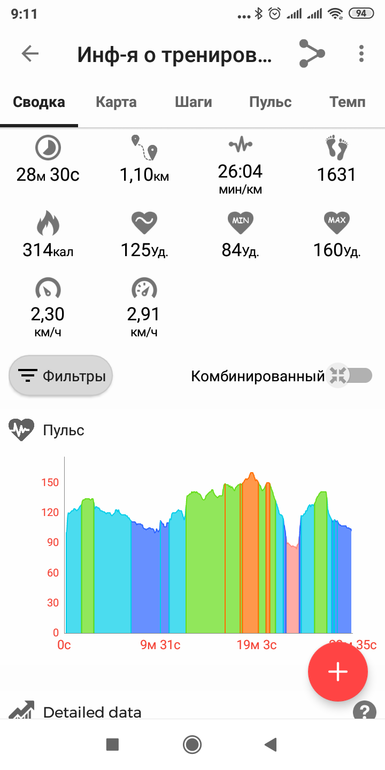
Task: Open the Фильтры button
Action: (x=61, y=376)
